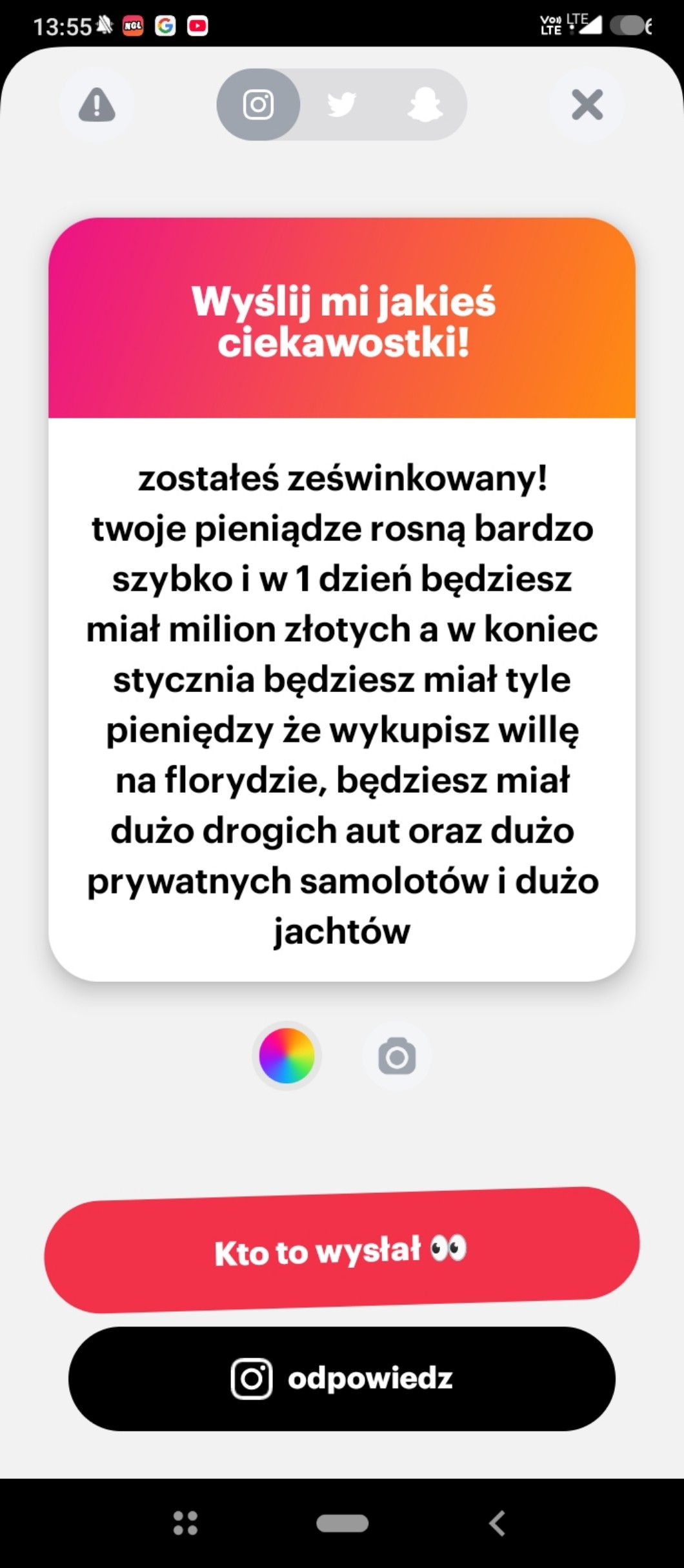The image size is (684, 1568).
Task: Select the Instagram sharing option
Action: (x=258, y=105)
